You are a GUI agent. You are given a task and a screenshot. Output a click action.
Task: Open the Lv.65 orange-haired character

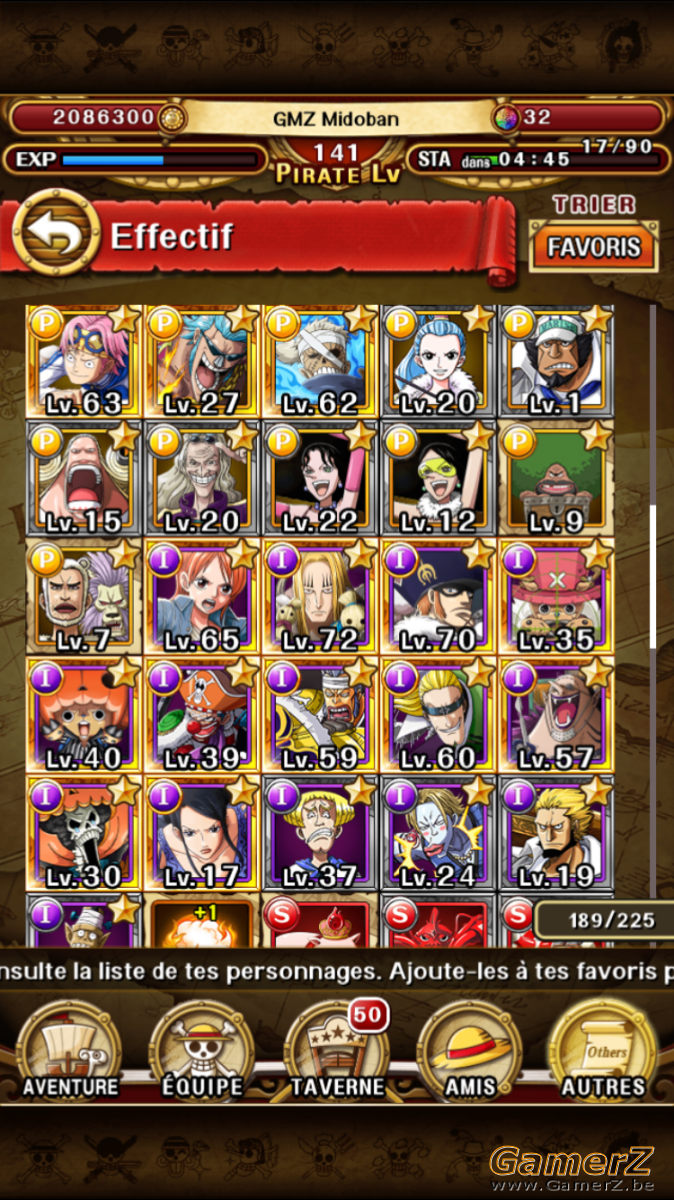click(x=202, y=597)
